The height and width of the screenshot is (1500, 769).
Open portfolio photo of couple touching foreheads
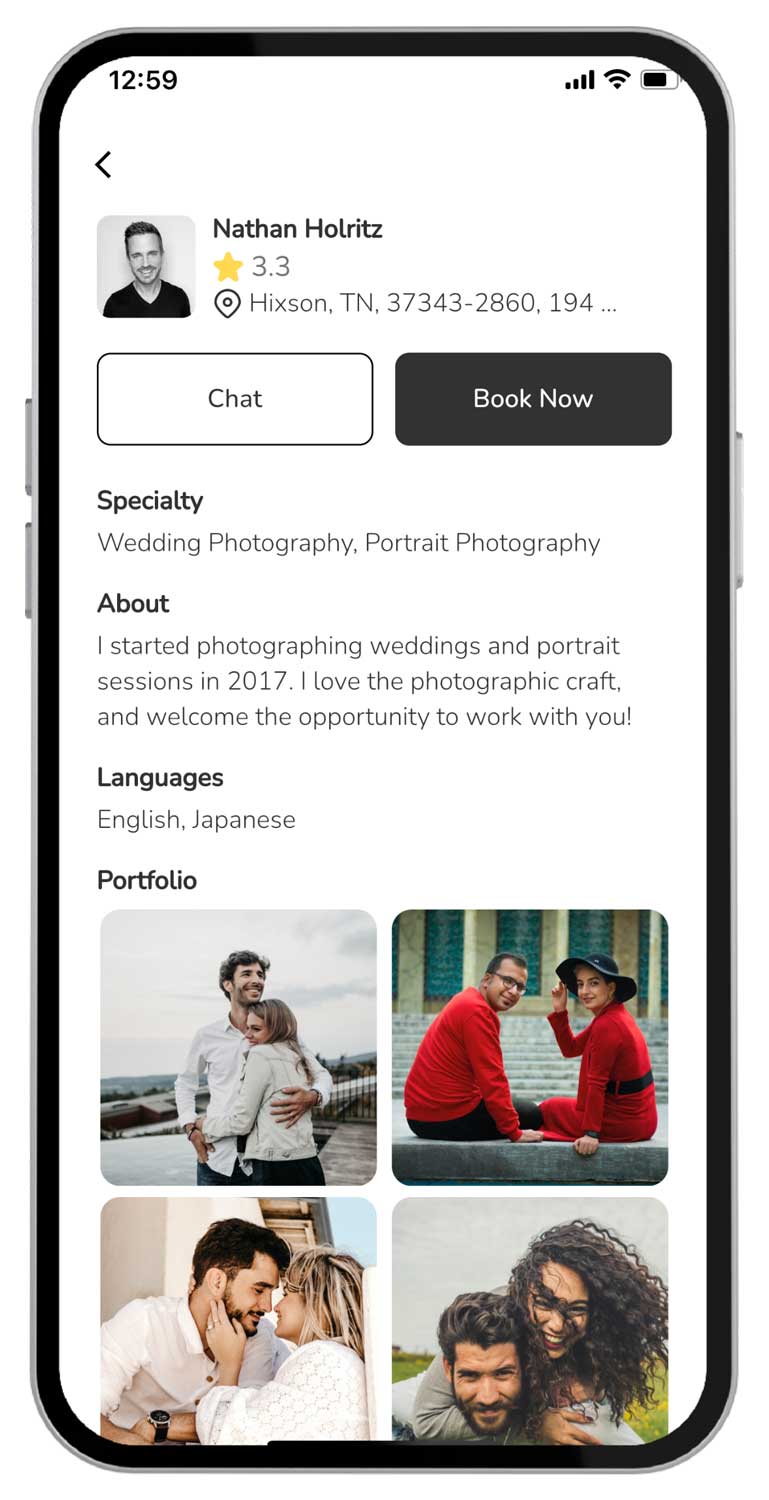[239, 1320]
